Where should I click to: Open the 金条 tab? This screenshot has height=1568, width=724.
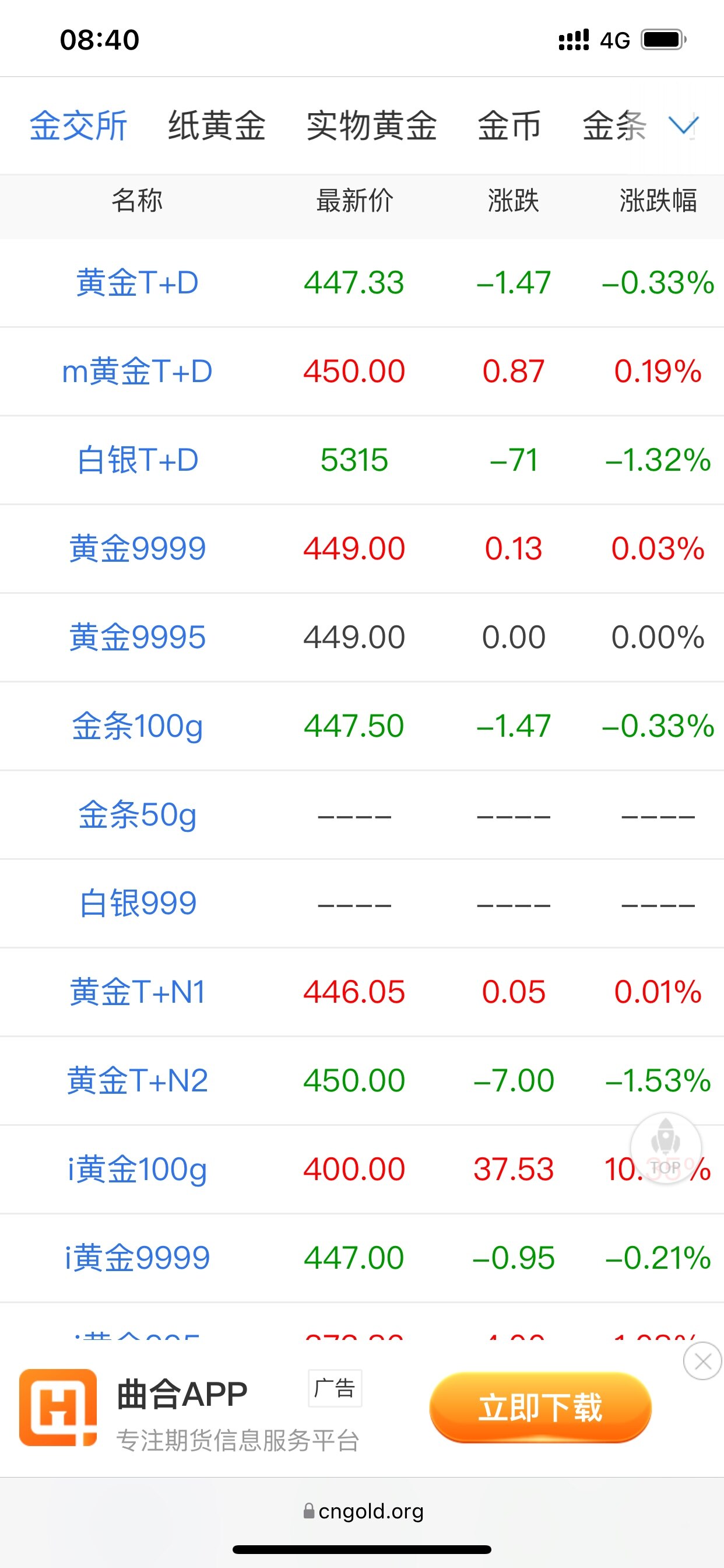click(x=614, y=126)
